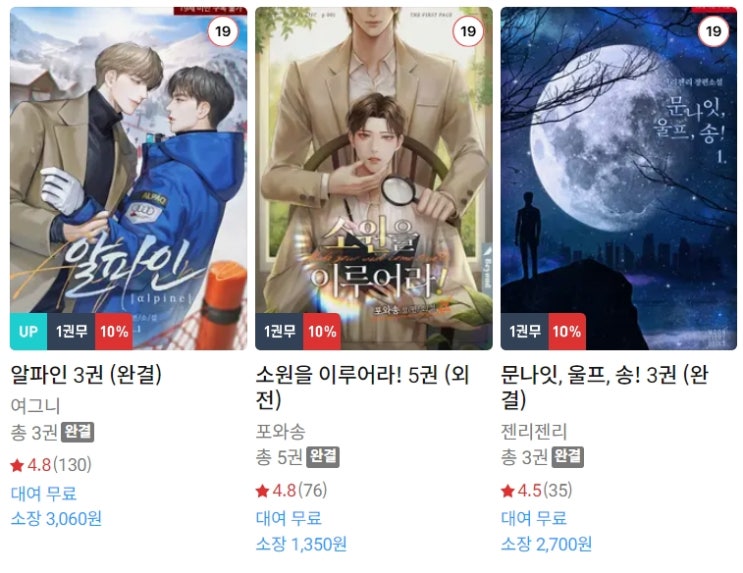Open the 소원을 이루어라! book cover
The image size is (743, 573).
373,180
